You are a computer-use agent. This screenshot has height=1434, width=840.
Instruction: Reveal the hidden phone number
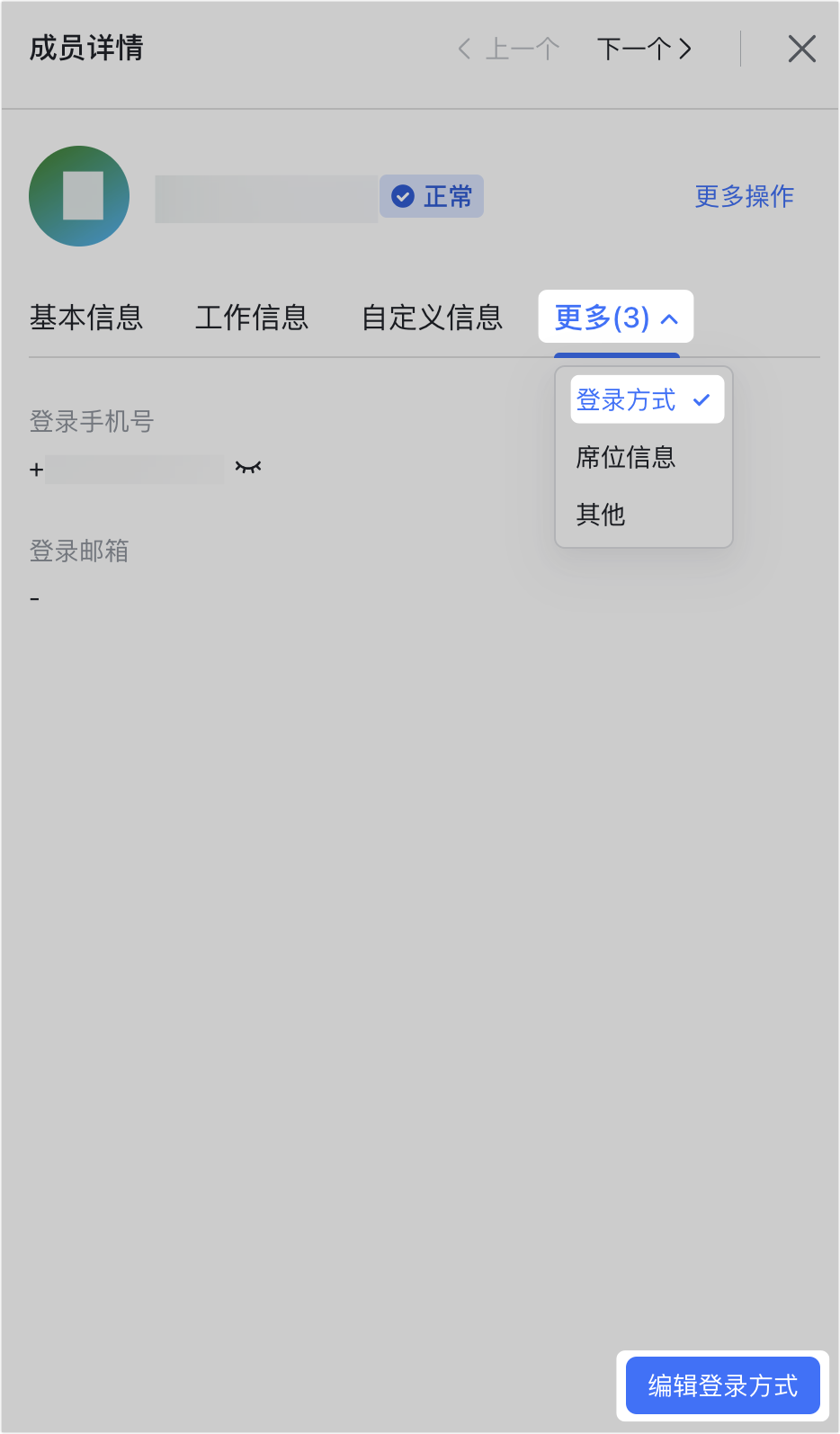[x=248, y=468]
